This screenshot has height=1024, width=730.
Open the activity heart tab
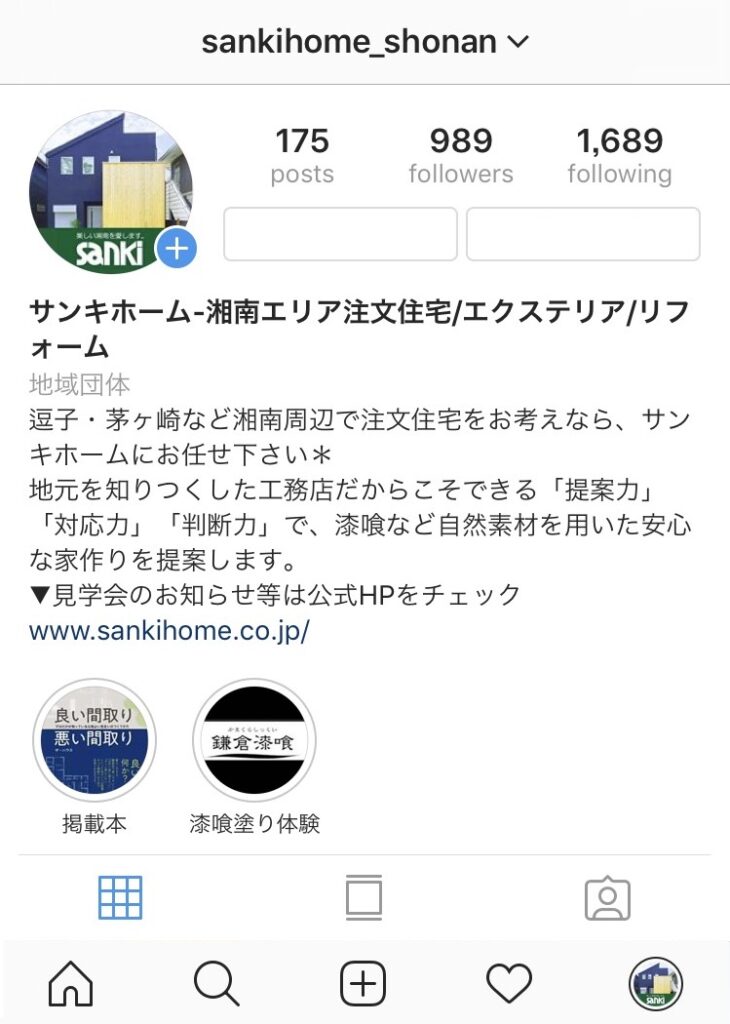coord(509,985)
